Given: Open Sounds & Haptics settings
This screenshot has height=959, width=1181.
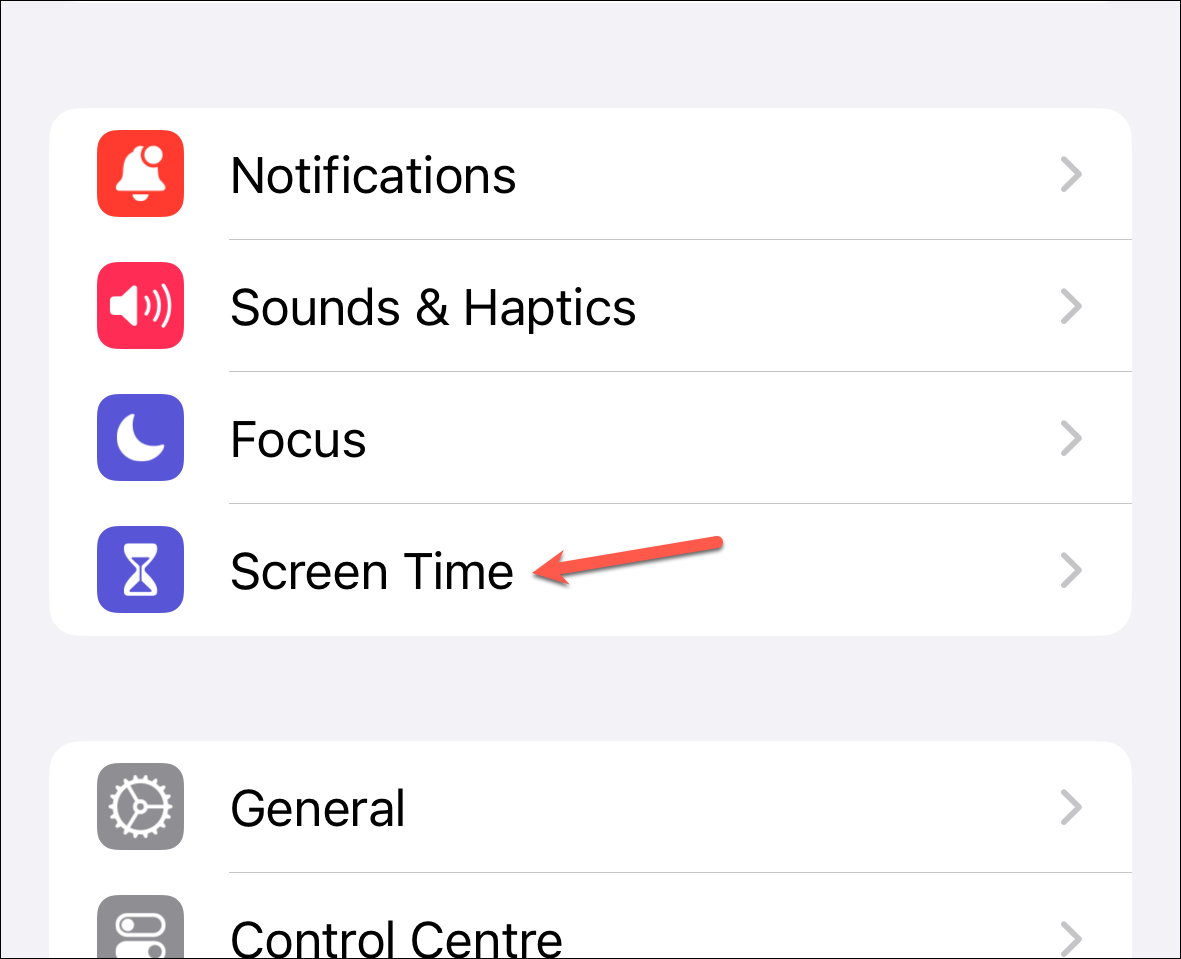Looking at the screenshot, I should 590,306.
